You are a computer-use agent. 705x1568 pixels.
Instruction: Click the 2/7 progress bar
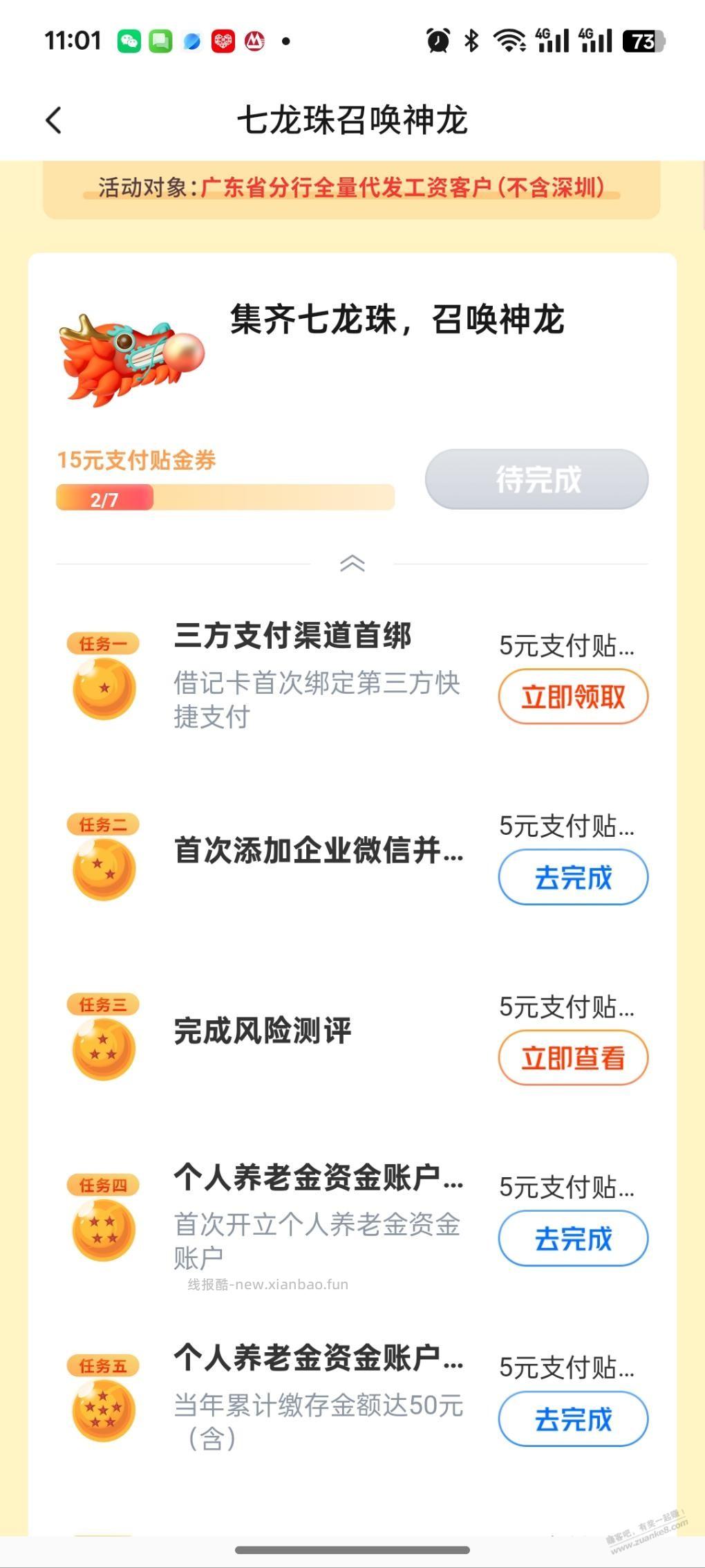pos(225,497)
